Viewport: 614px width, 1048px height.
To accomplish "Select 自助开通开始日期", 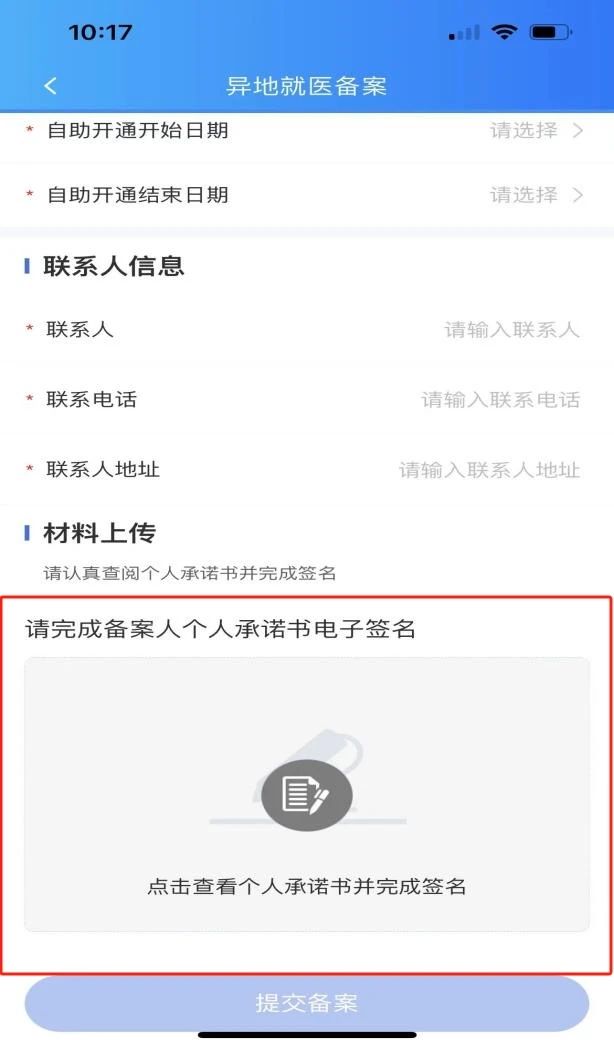I will 535,131.
